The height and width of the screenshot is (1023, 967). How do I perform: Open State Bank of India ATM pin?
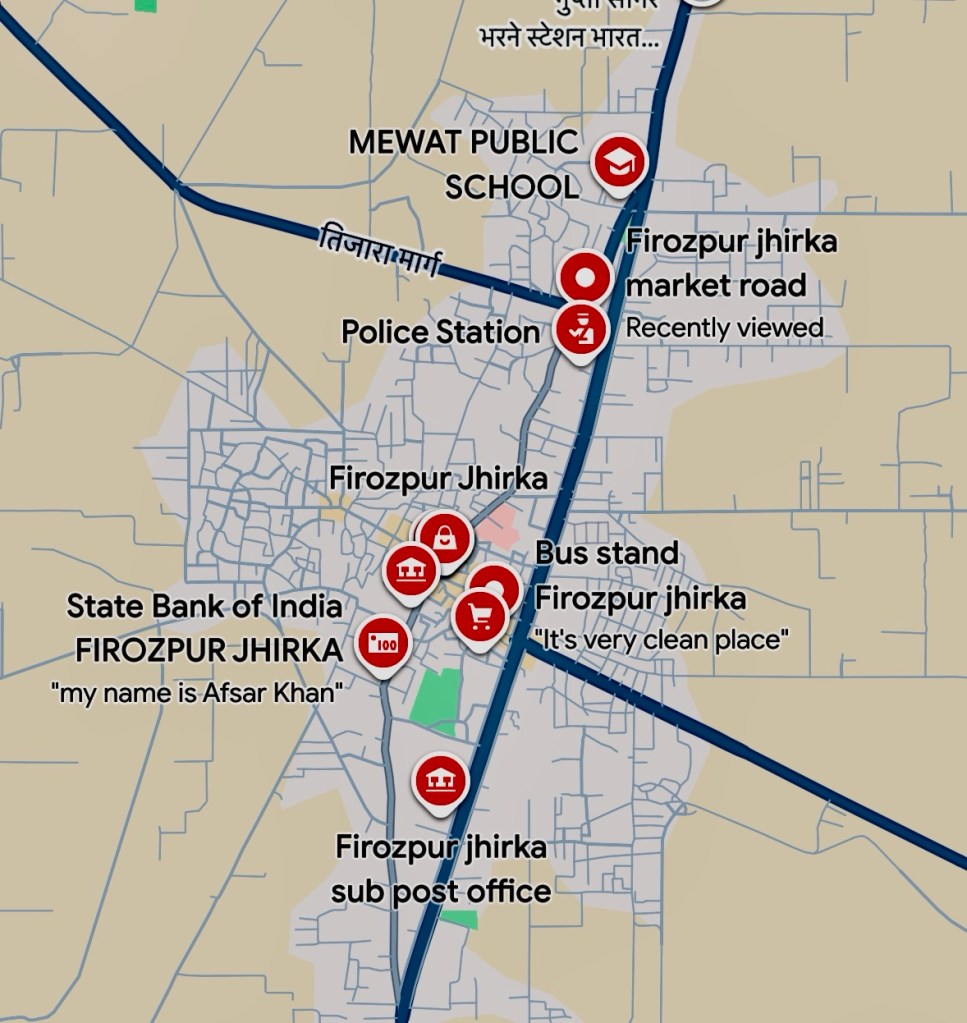(384, 644)
